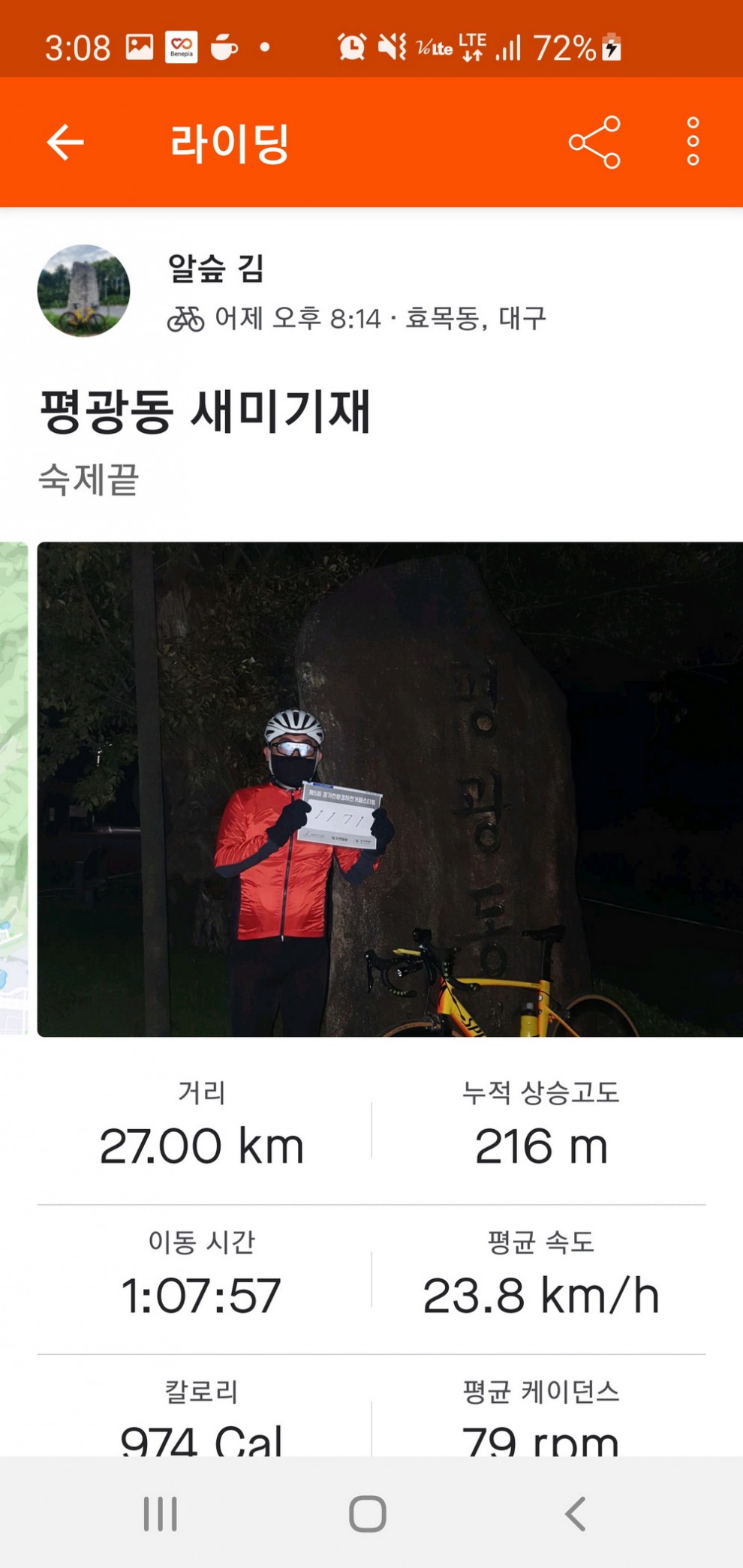
Task: Open 알슘 김's profile name
Action: 215,268
